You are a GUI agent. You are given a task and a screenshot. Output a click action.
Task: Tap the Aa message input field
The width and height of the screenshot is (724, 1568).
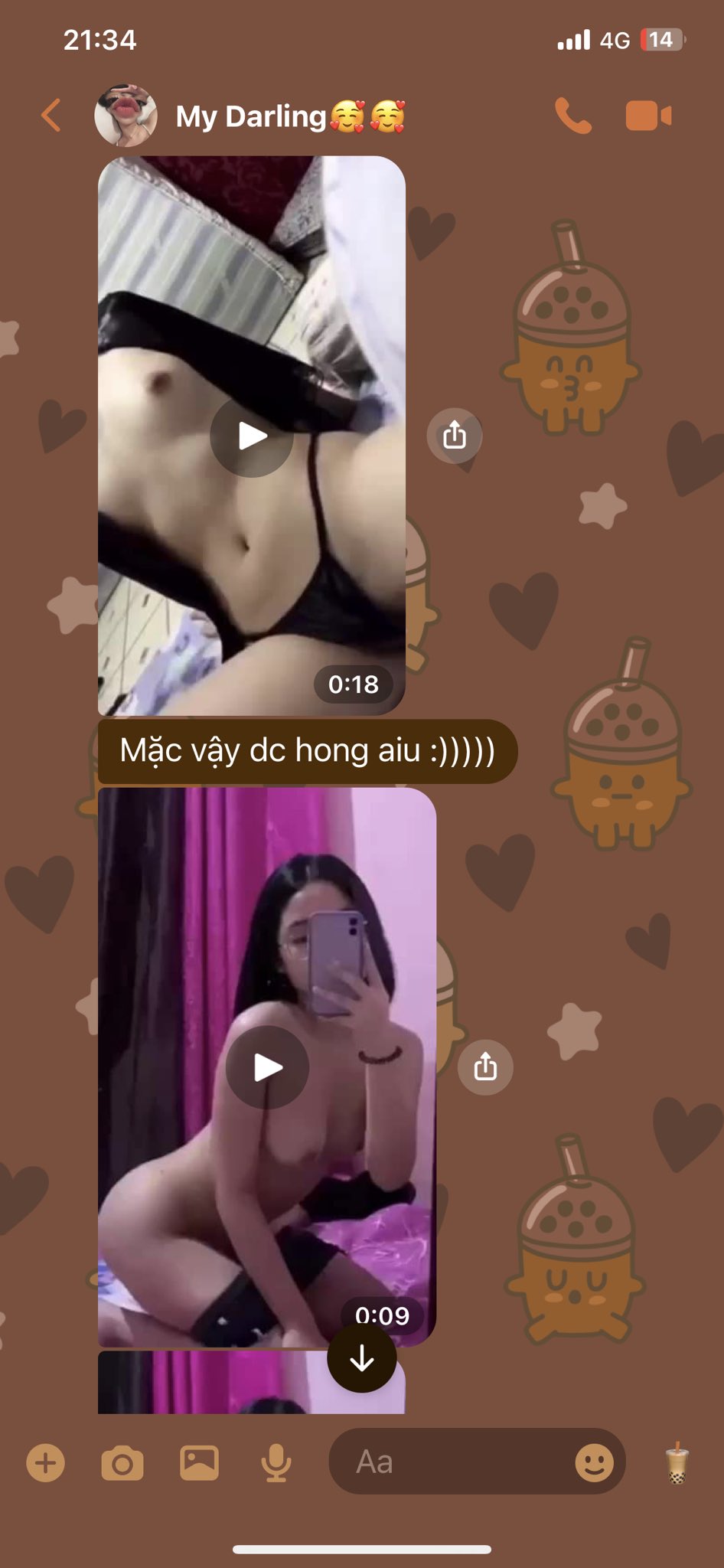point(452,1462)
